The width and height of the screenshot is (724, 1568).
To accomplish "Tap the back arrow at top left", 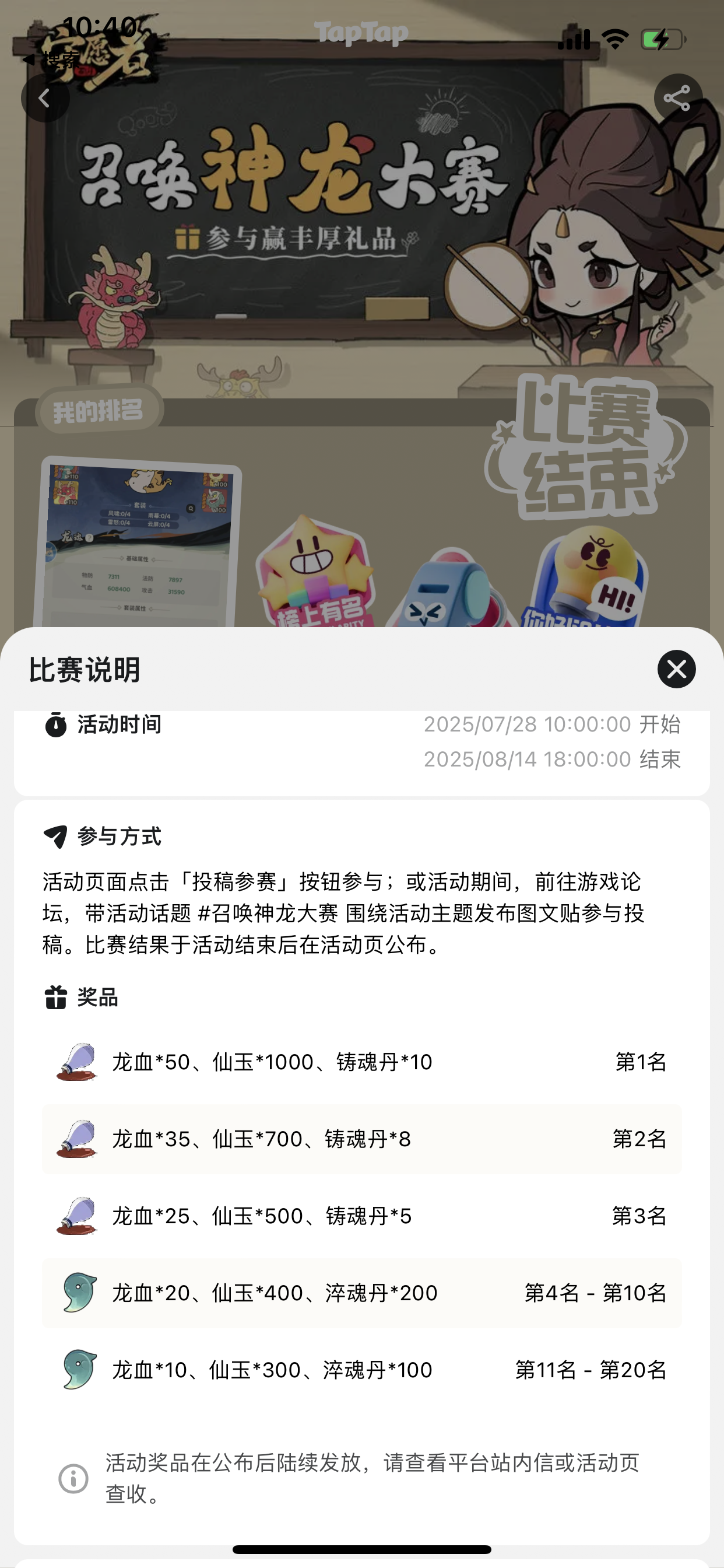I will 44,97.
